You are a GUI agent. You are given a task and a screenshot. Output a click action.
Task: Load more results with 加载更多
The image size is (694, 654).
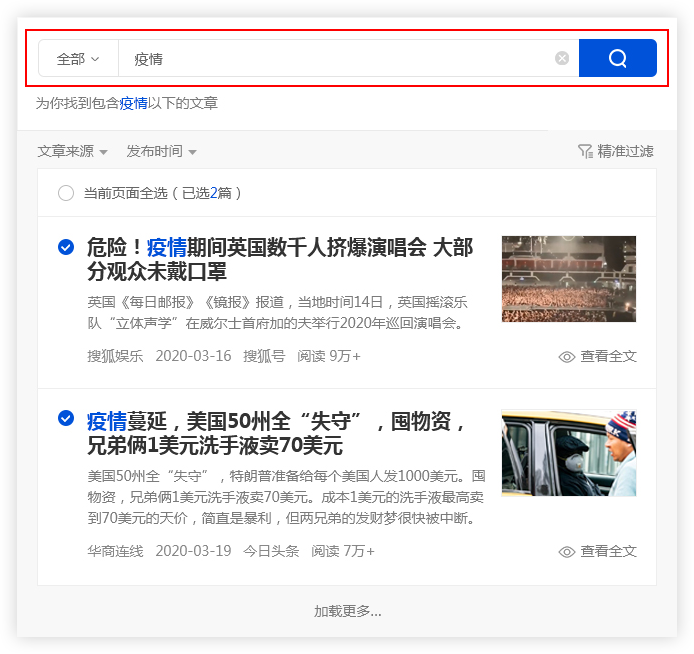[x=347, y=611]
